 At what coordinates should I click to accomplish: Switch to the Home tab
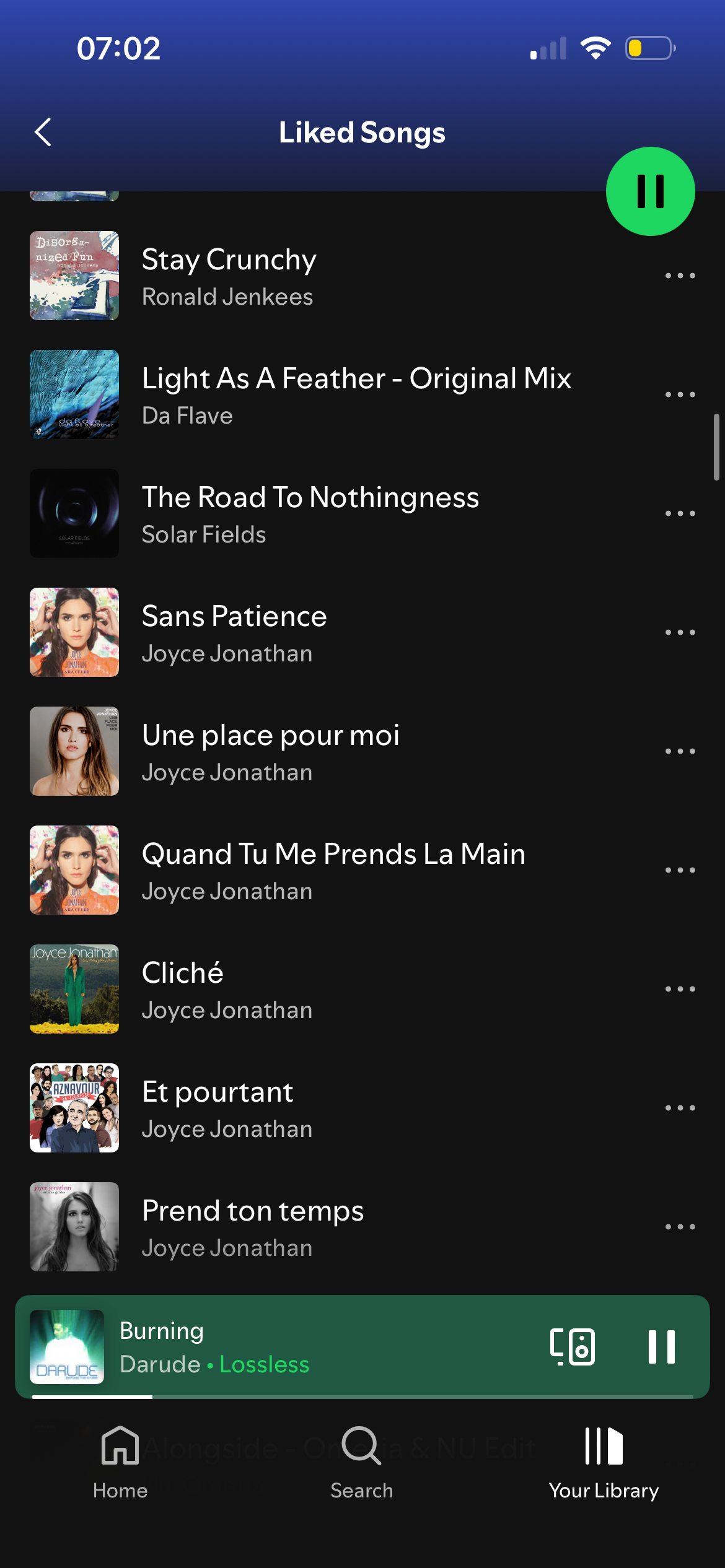pyautogui.click(x=120, y=1463)
